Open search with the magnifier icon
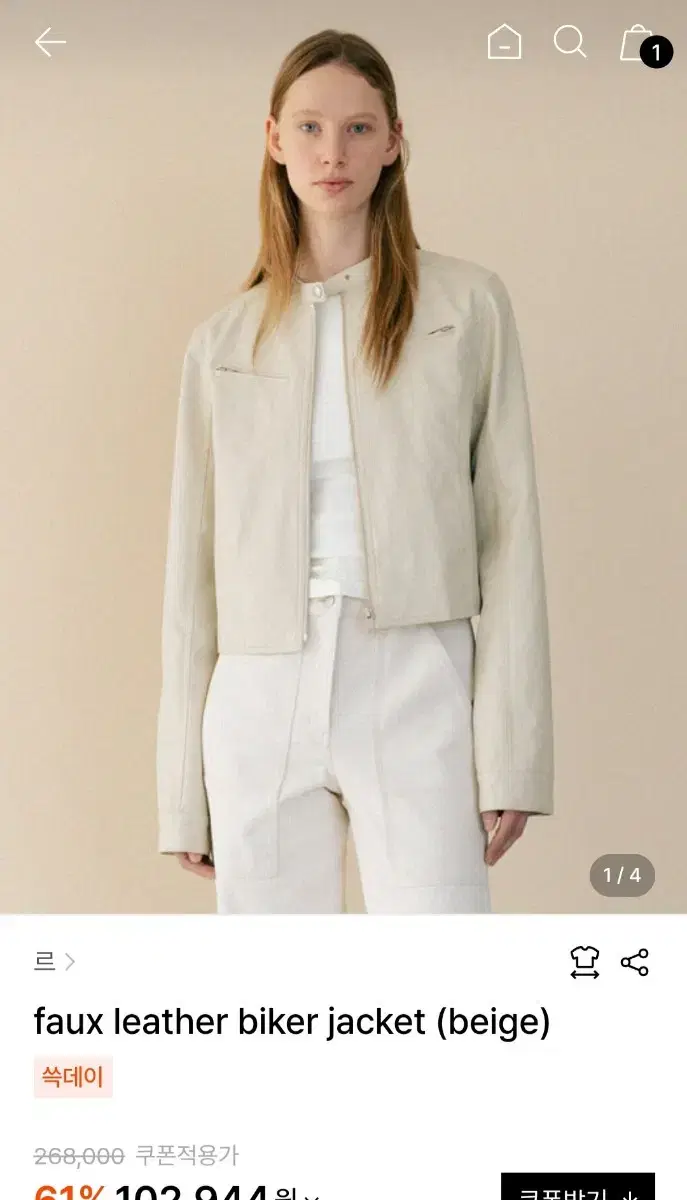Screen dimensions: 687x1200 click(x=570, y=42)
